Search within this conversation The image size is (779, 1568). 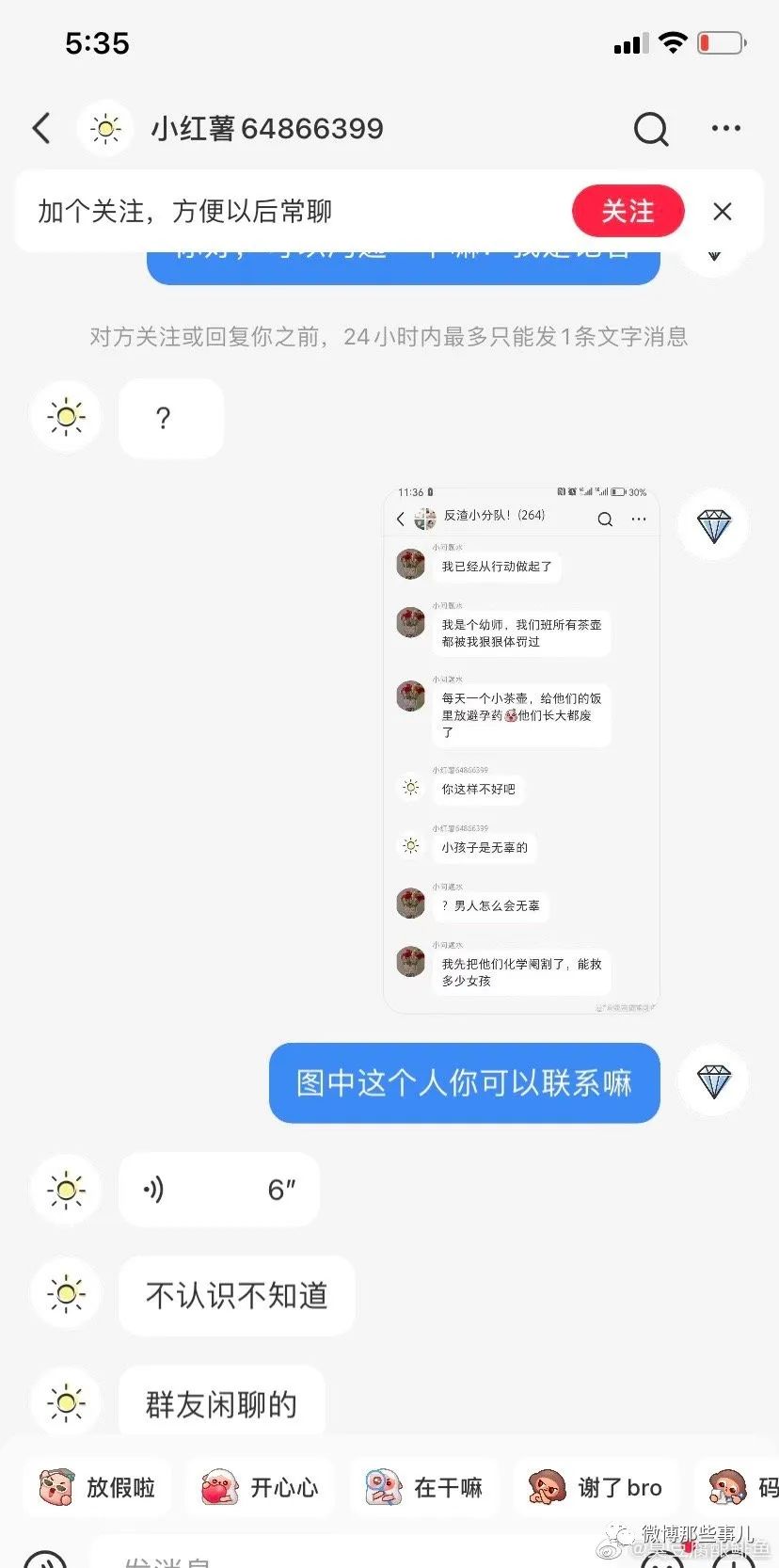point(650,128)
